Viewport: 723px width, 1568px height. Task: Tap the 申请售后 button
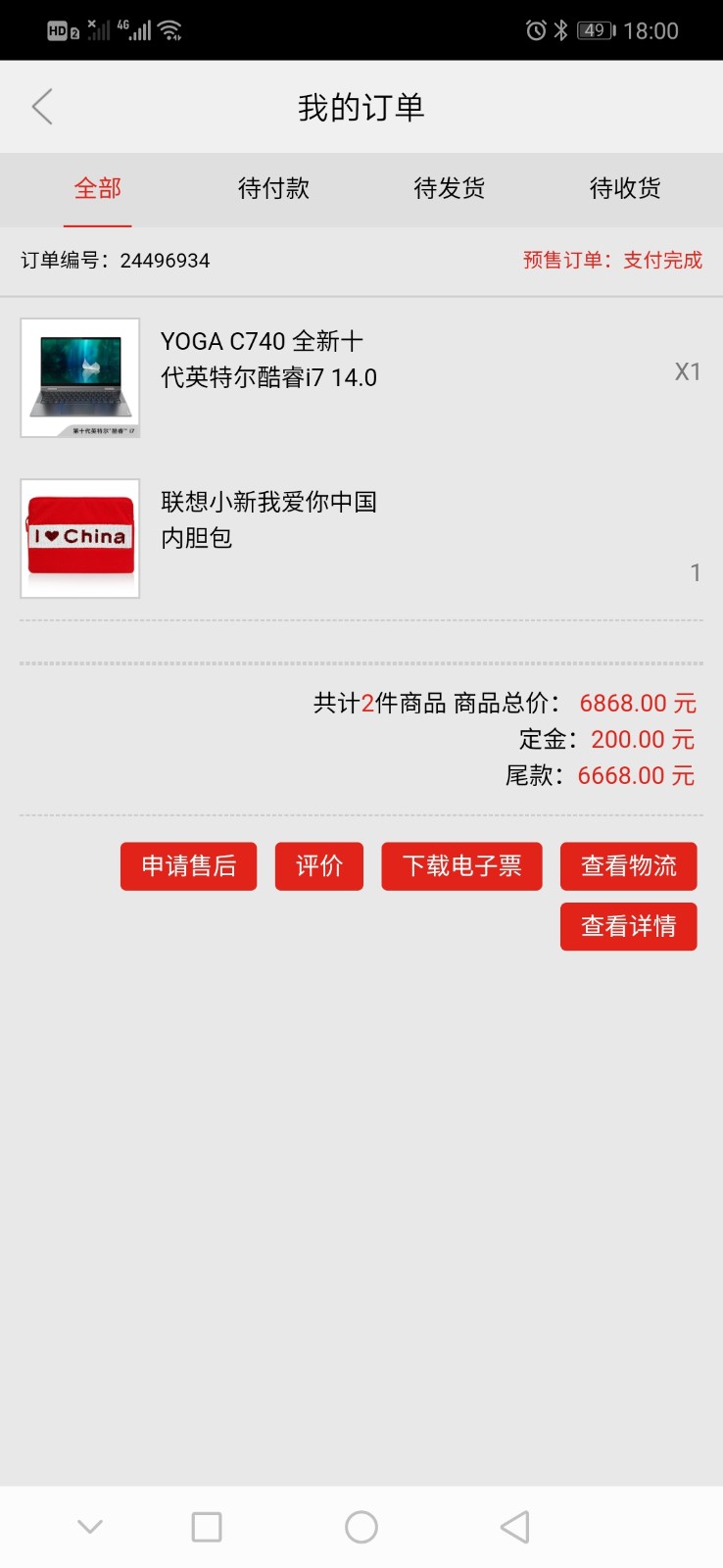tap(188, 866)
